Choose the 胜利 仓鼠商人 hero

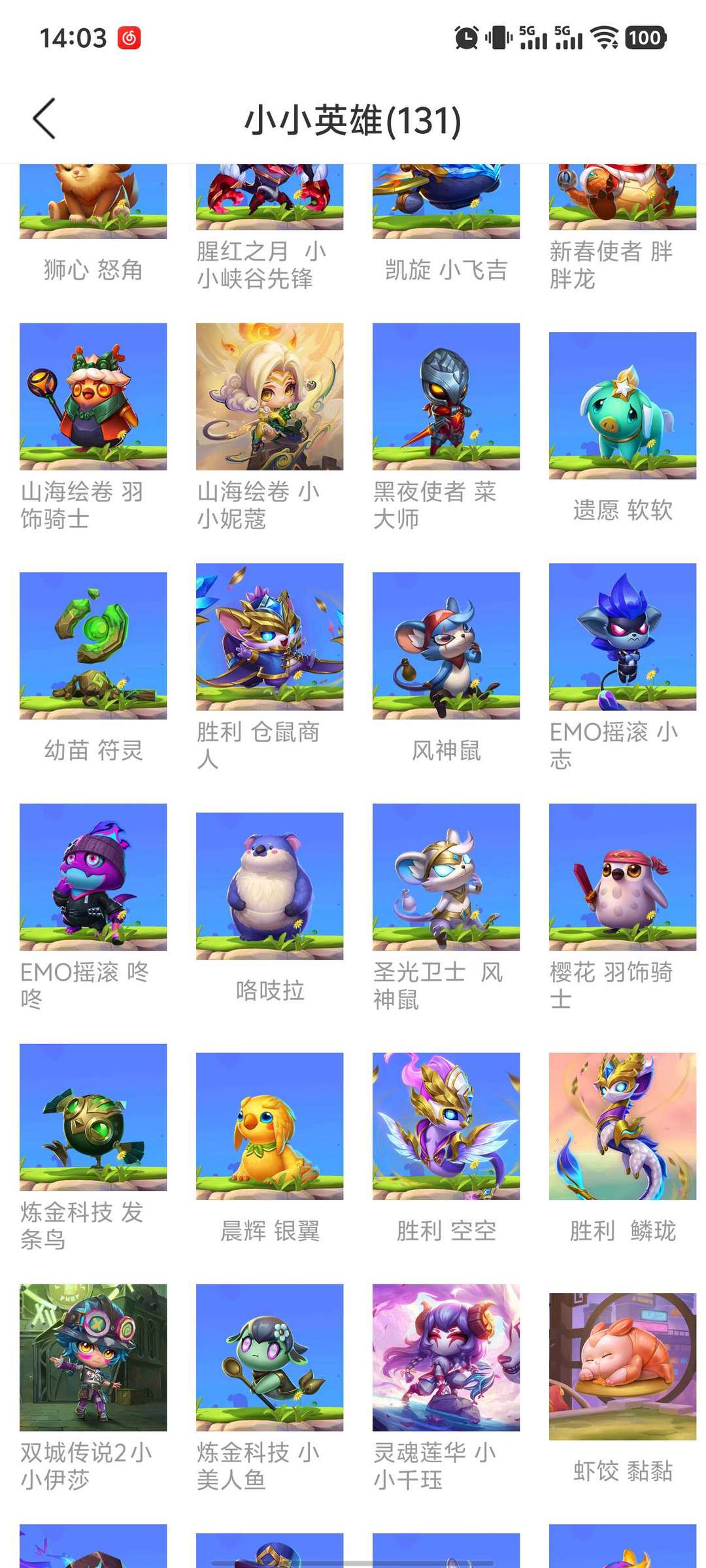click(269, 637)
